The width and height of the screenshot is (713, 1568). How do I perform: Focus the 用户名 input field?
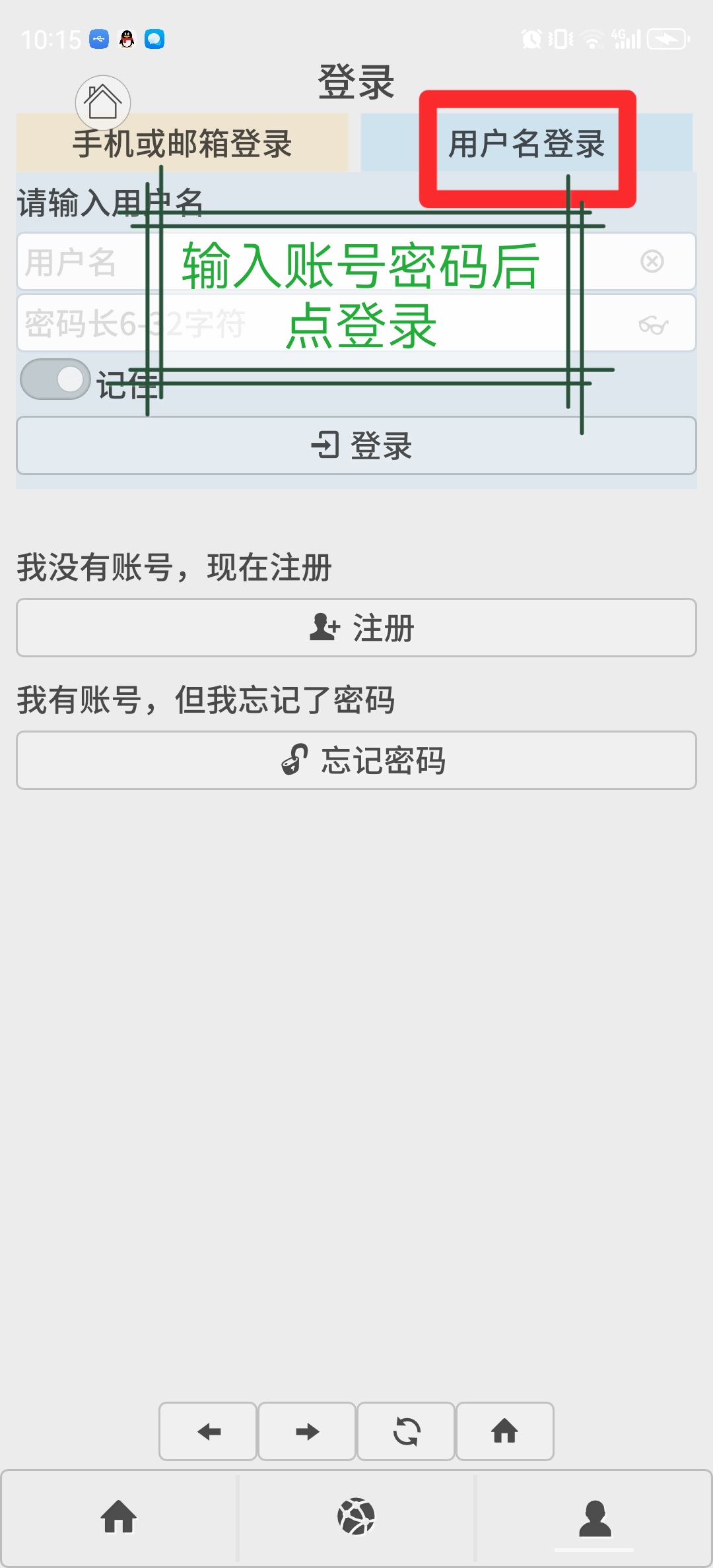(x=356, y=261)
